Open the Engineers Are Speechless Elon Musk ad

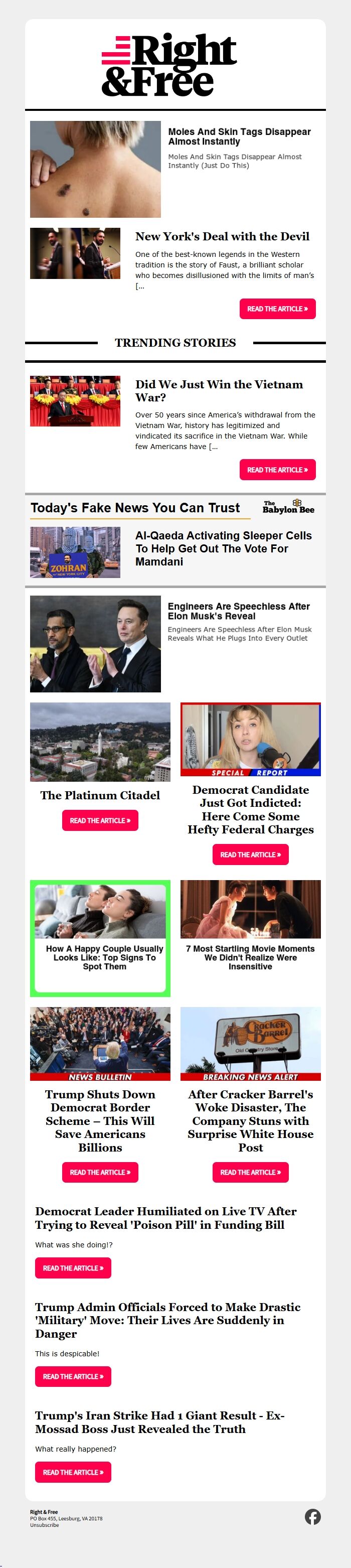[239, 611]
